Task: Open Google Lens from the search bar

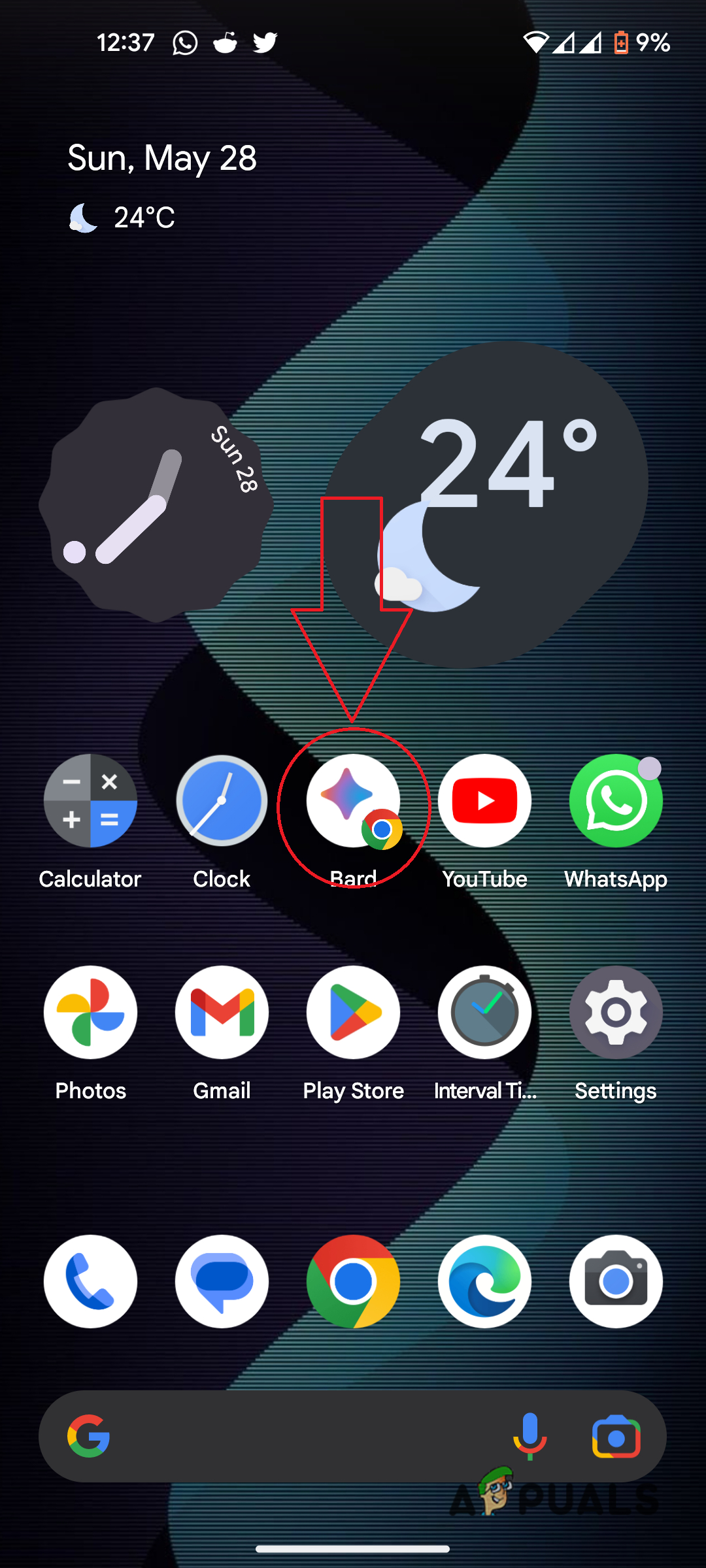Action: click(x=616, y=1436)
